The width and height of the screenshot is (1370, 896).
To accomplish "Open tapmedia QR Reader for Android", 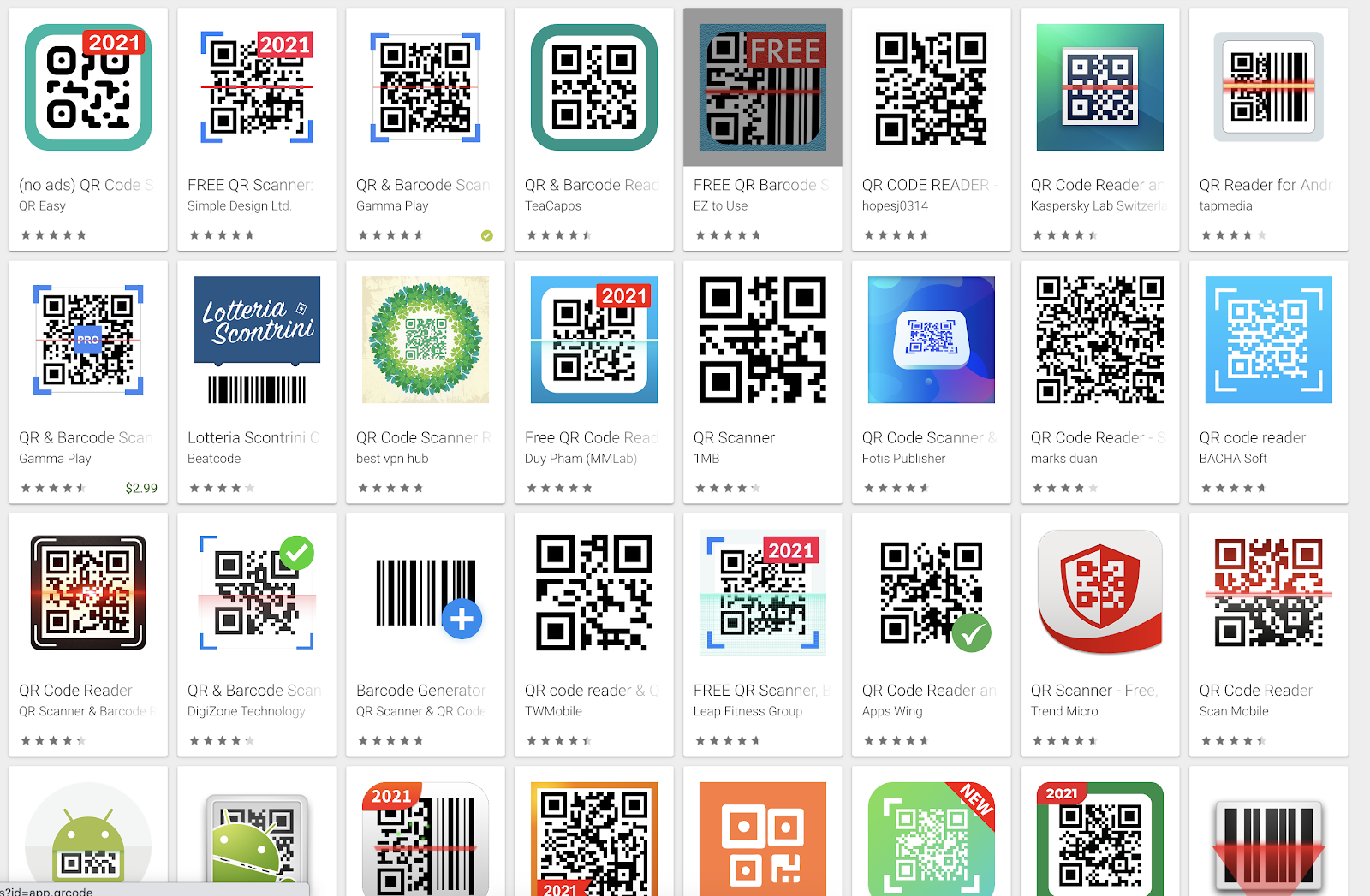I will point(1269,129).
